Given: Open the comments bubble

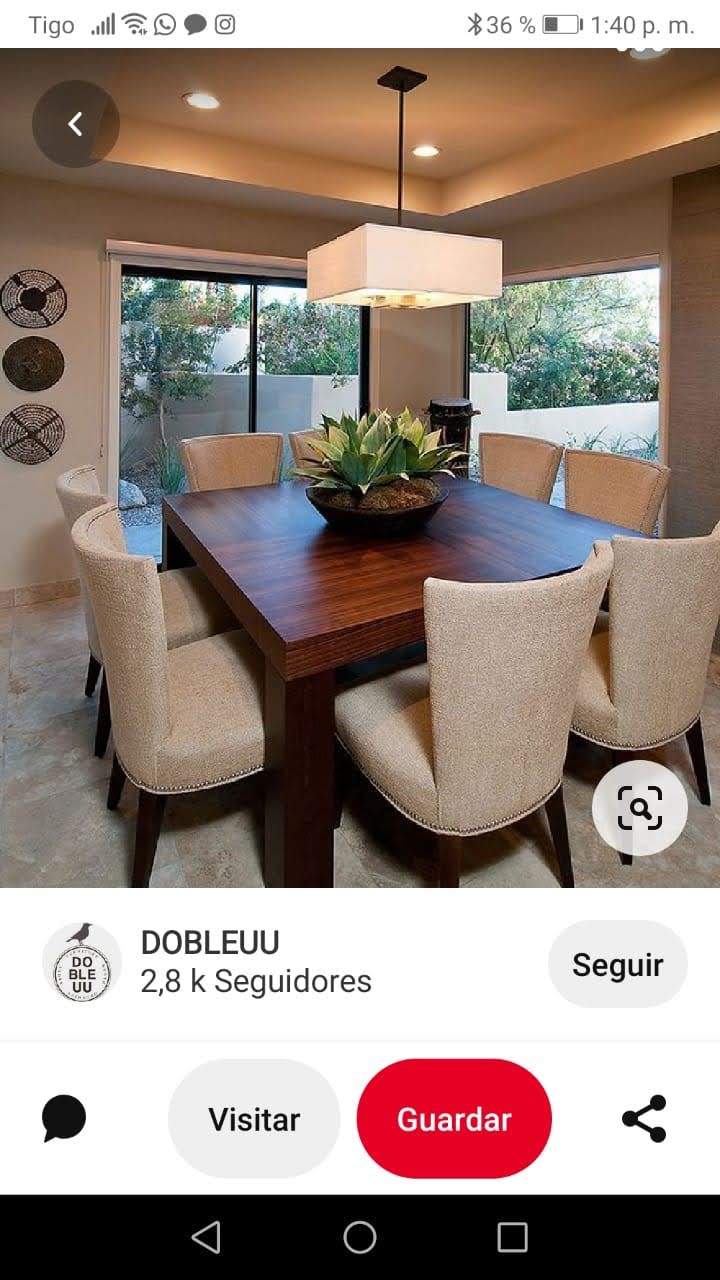Looking at the screenshot, I should [x=64, y=1118].
